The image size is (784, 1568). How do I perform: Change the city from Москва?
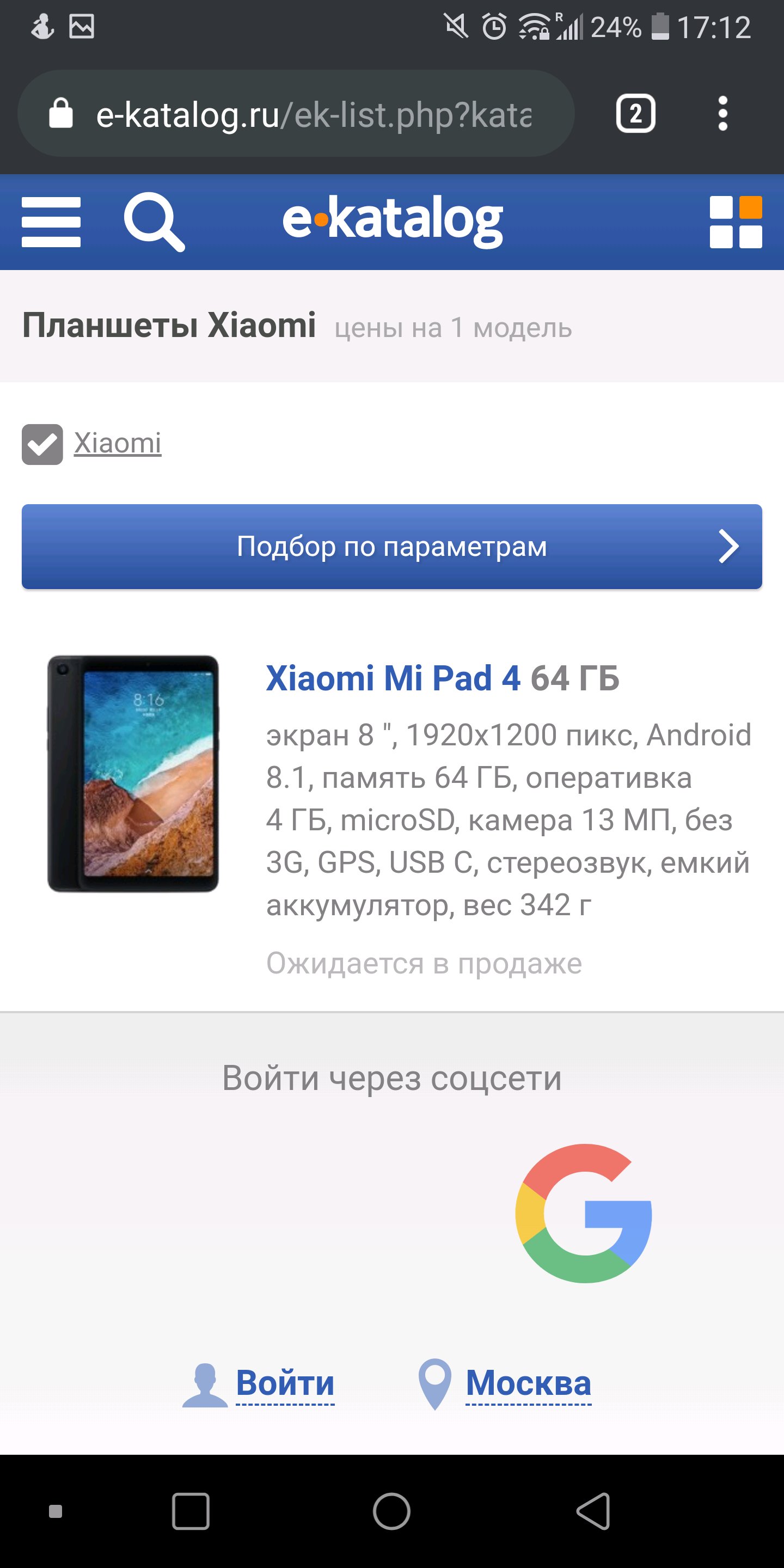pyautogui.click(x=528, y=1383)
